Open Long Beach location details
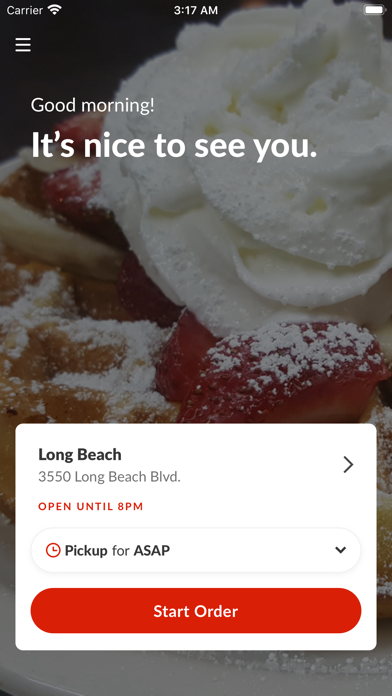The height and width of the screenshot is (696, 392). coord(196,465)
